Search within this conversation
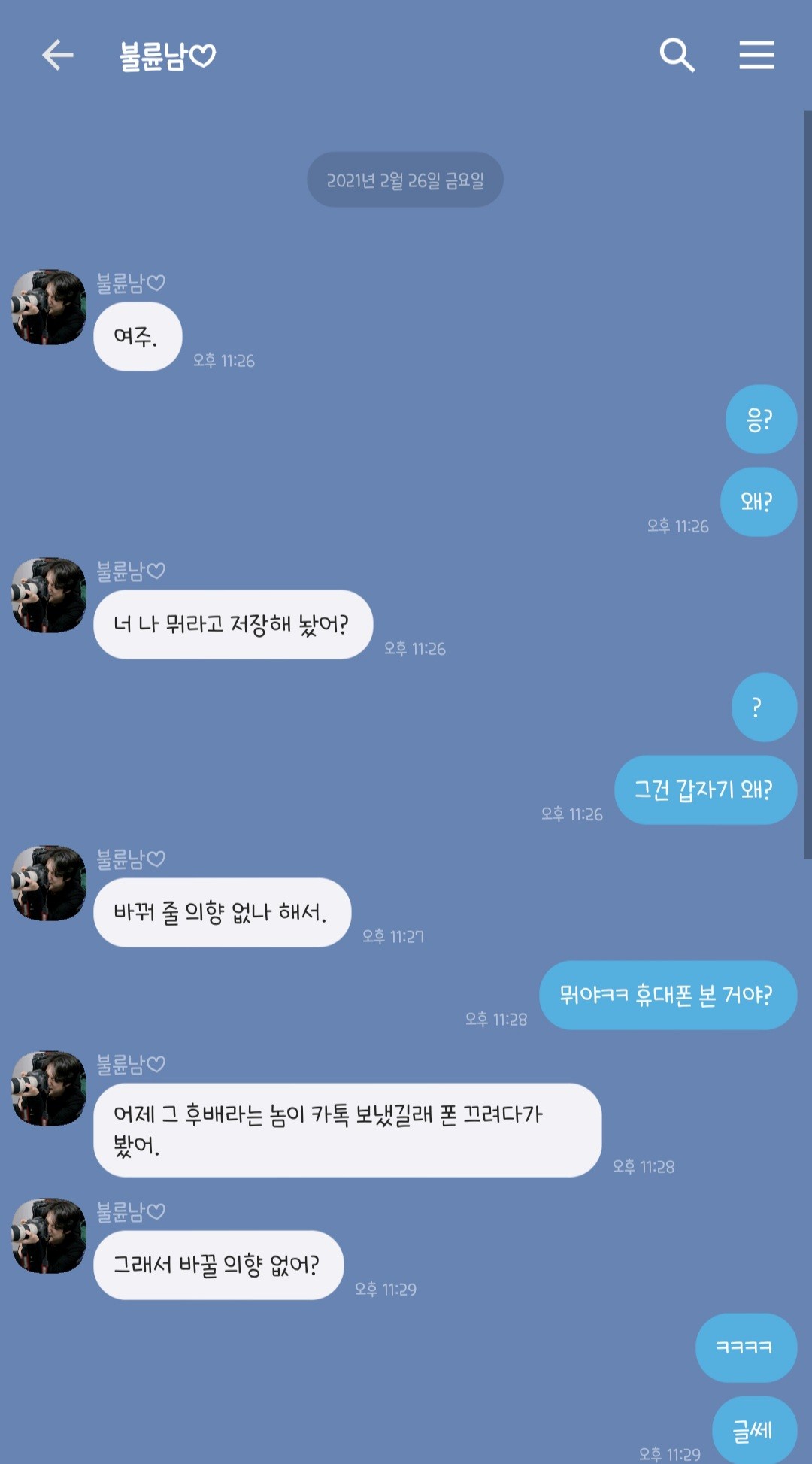The height and width of the screenshot is (1464, 812). [x=677, y=56]
